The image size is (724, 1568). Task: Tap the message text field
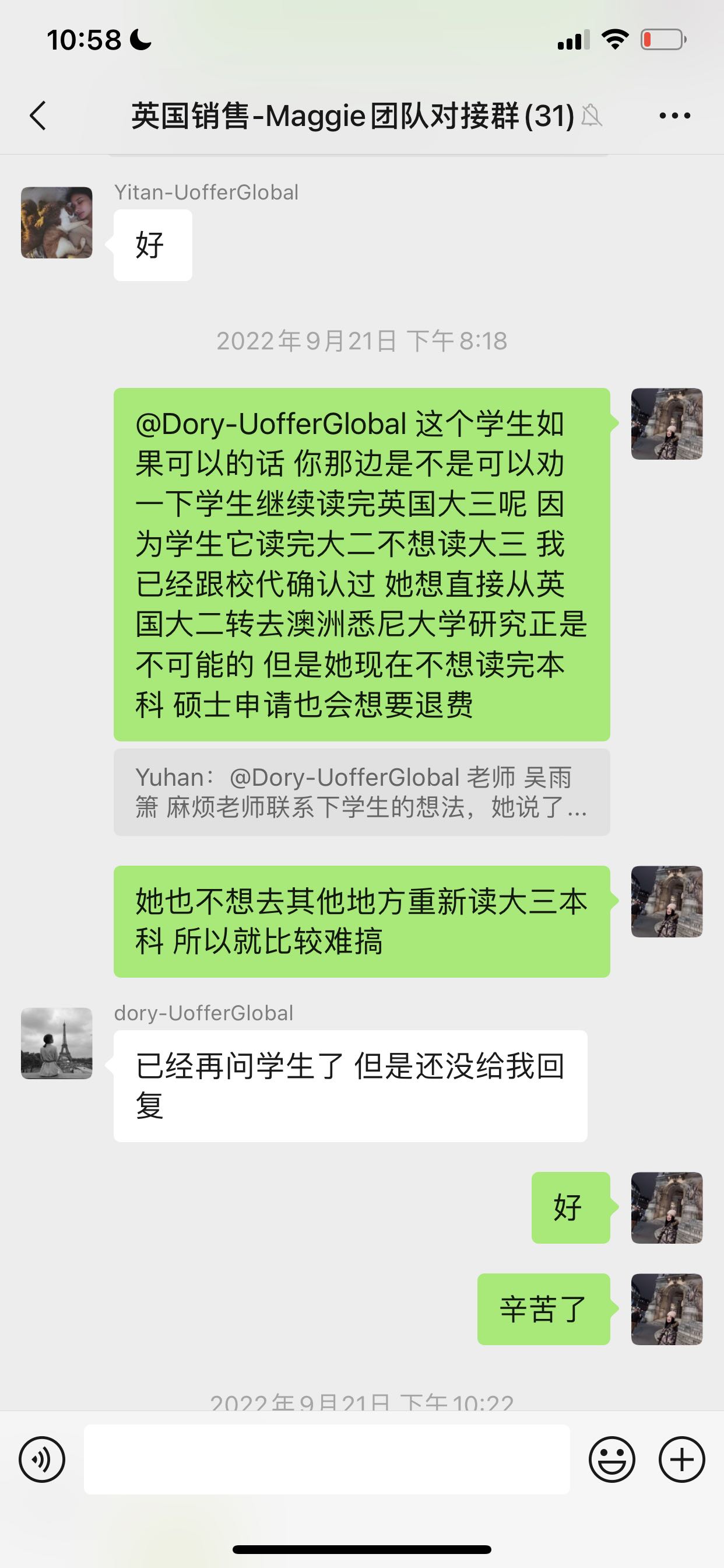click(326, 1459)
